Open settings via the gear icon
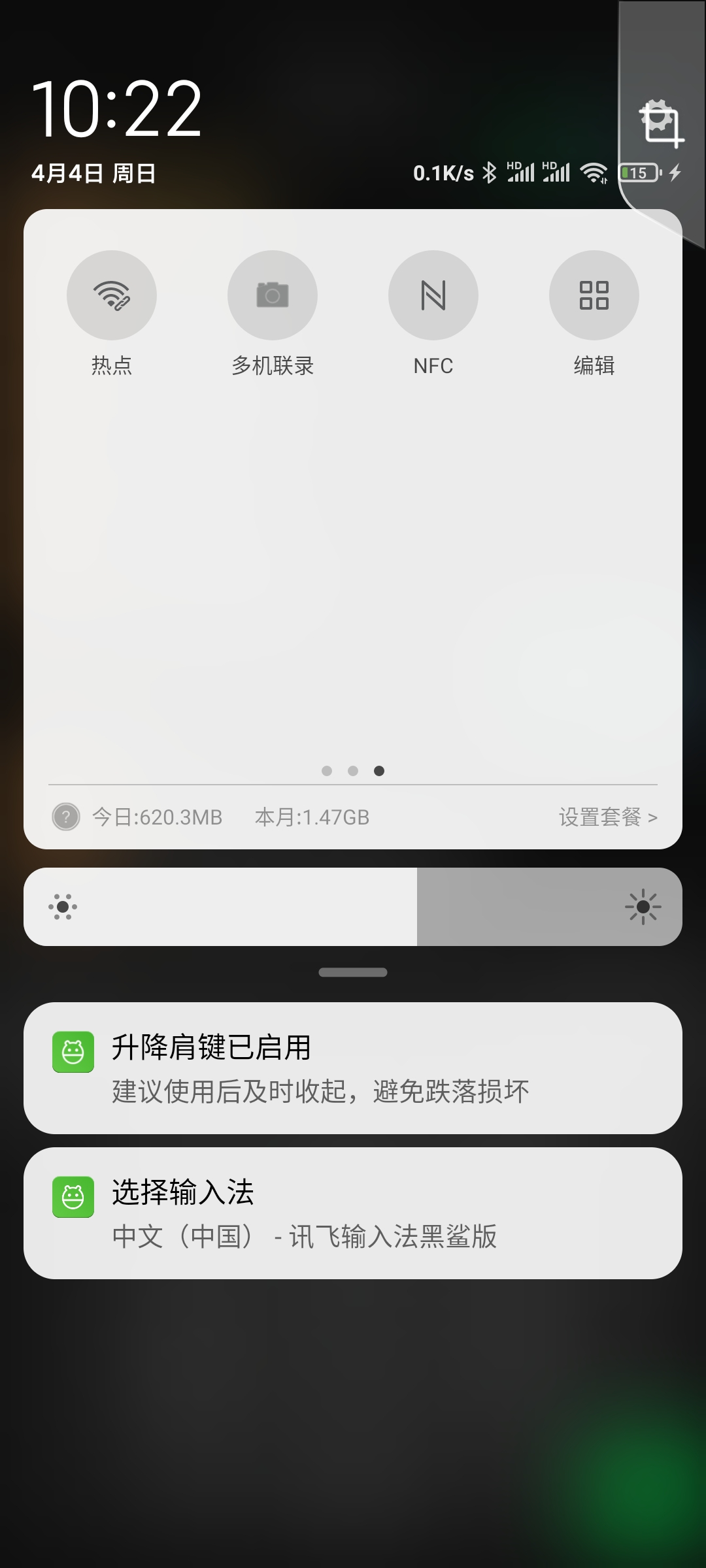The height and width of the screenshot is (1568, 706). pos(662,123)
